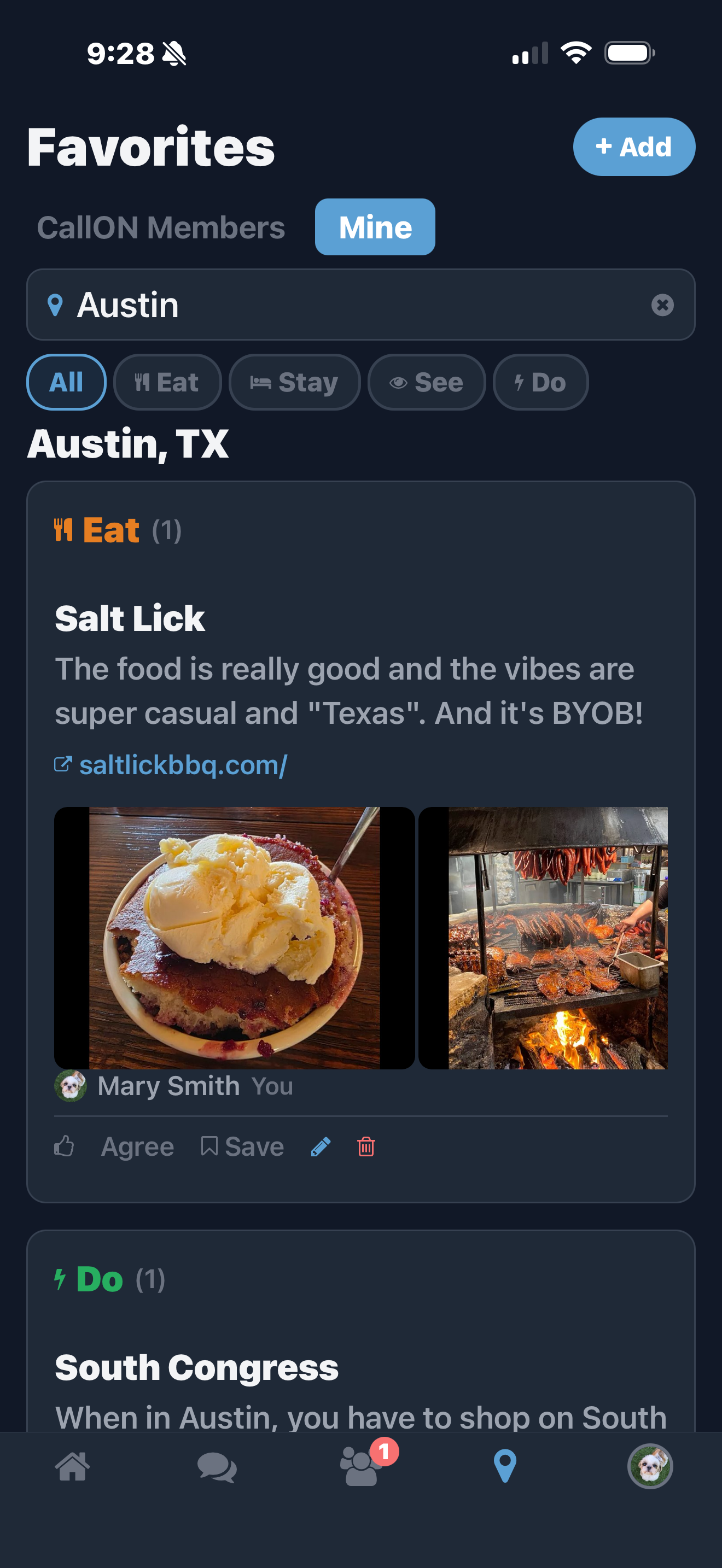Select the All filter chip

click(x=66, y=382)
